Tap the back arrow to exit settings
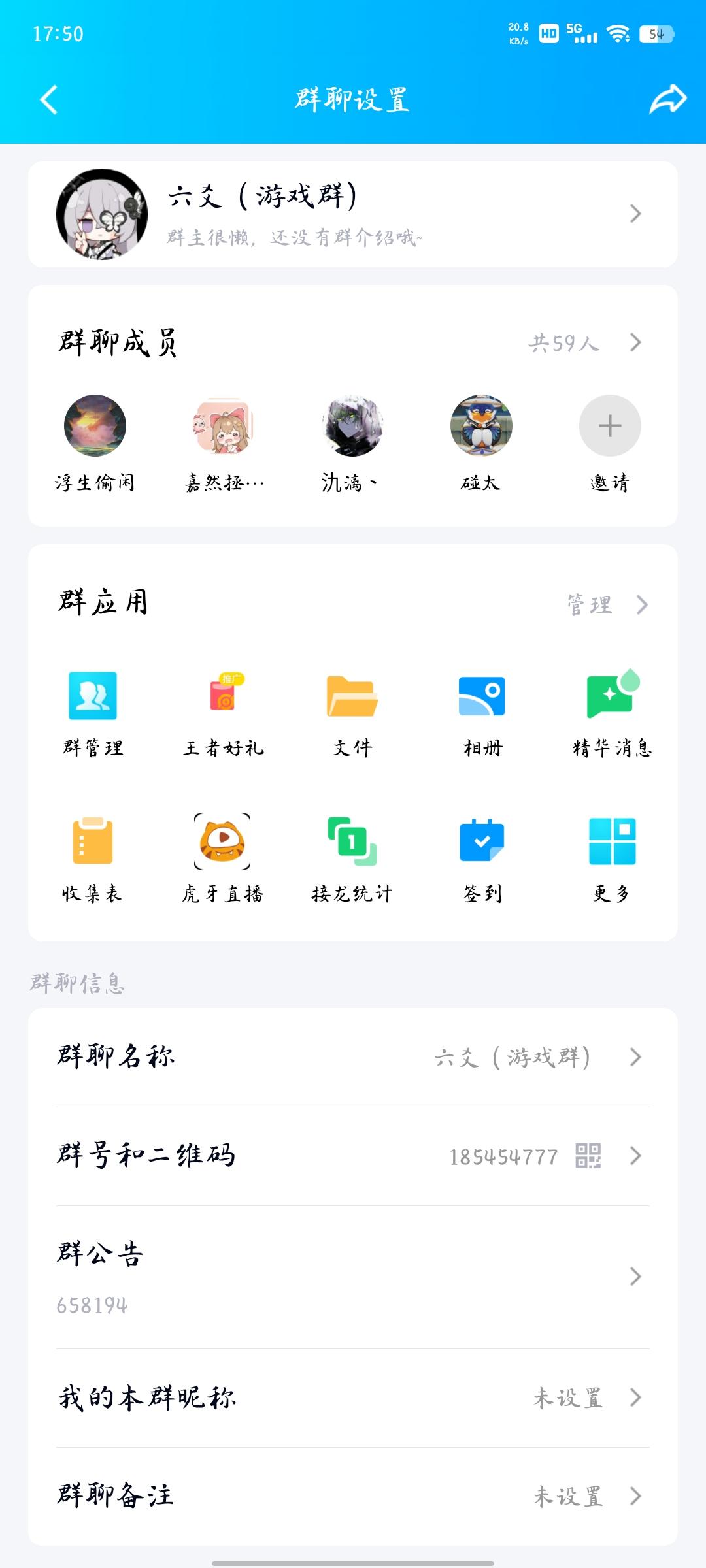This screenshot has height=1568, width=706. click(48, 99)
